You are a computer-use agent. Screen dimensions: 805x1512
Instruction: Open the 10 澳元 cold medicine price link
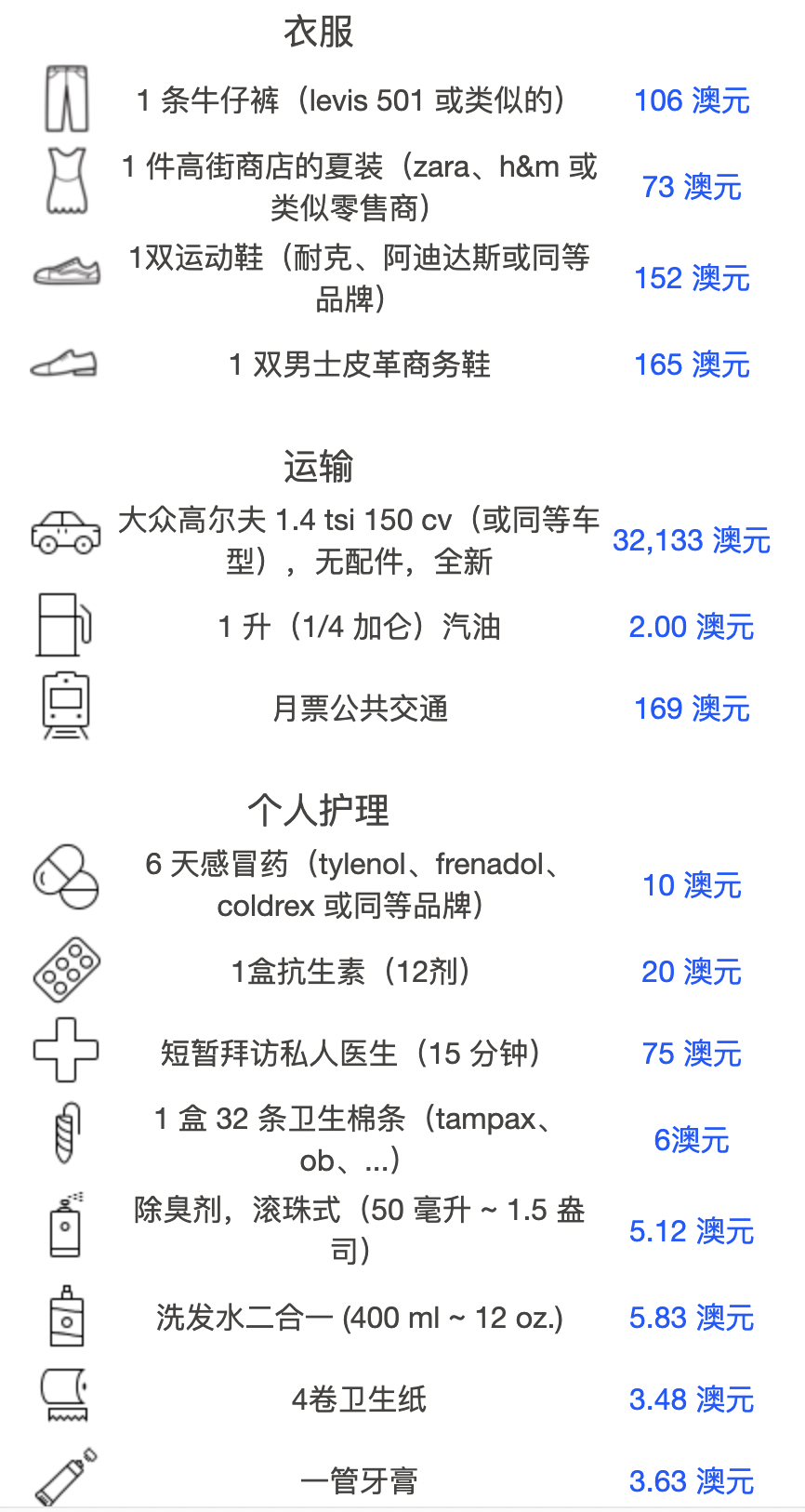(x=692, y=885)
